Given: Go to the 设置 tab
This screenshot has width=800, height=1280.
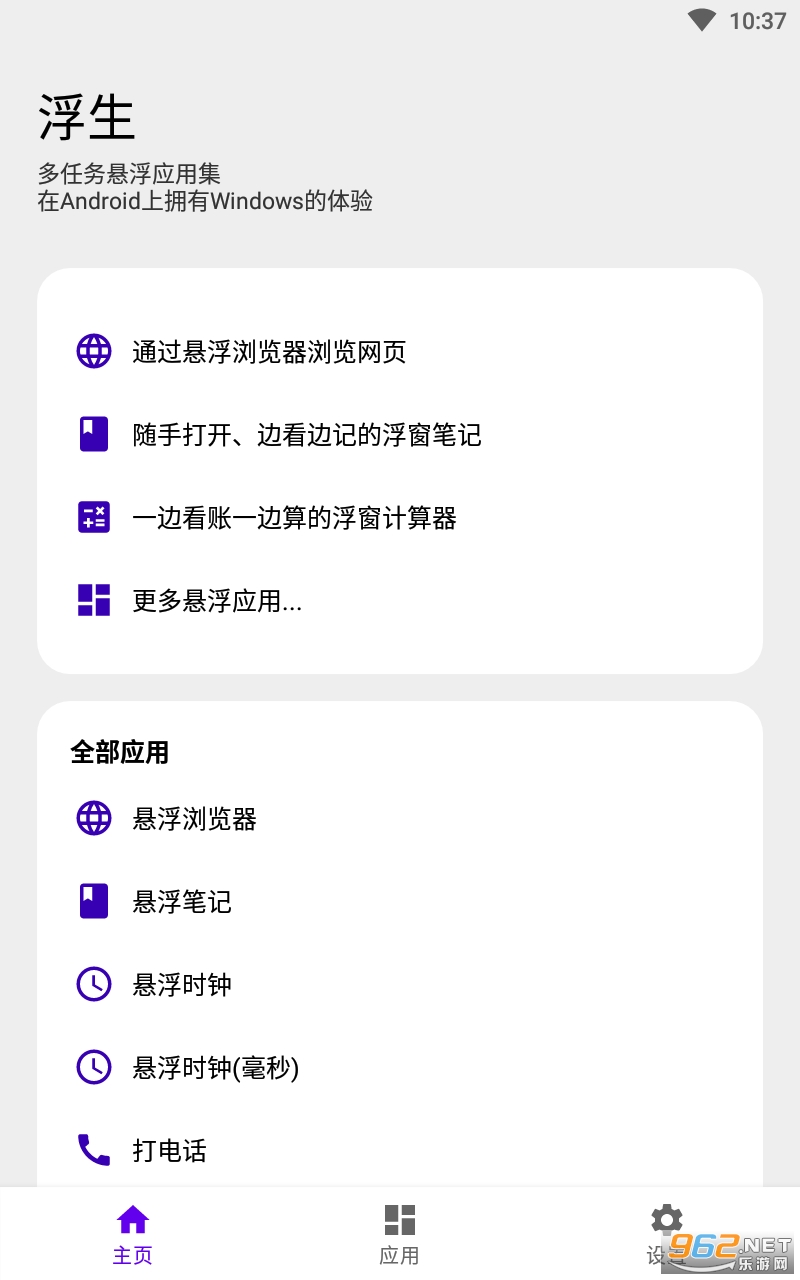Looking at the screenshot, I should click(665, 1235).
